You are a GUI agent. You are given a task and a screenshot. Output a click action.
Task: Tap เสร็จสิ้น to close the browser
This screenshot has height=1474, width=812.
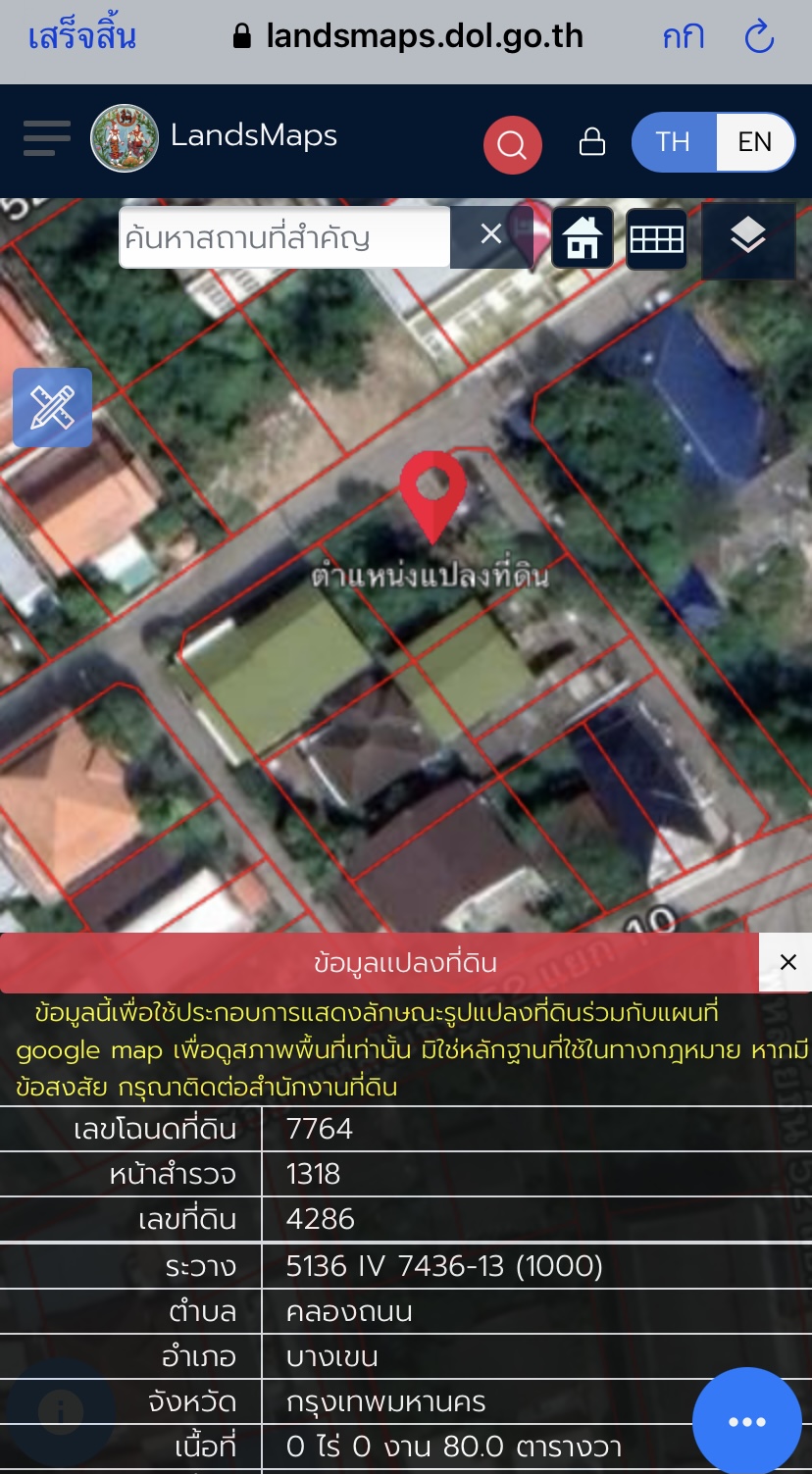82,38
